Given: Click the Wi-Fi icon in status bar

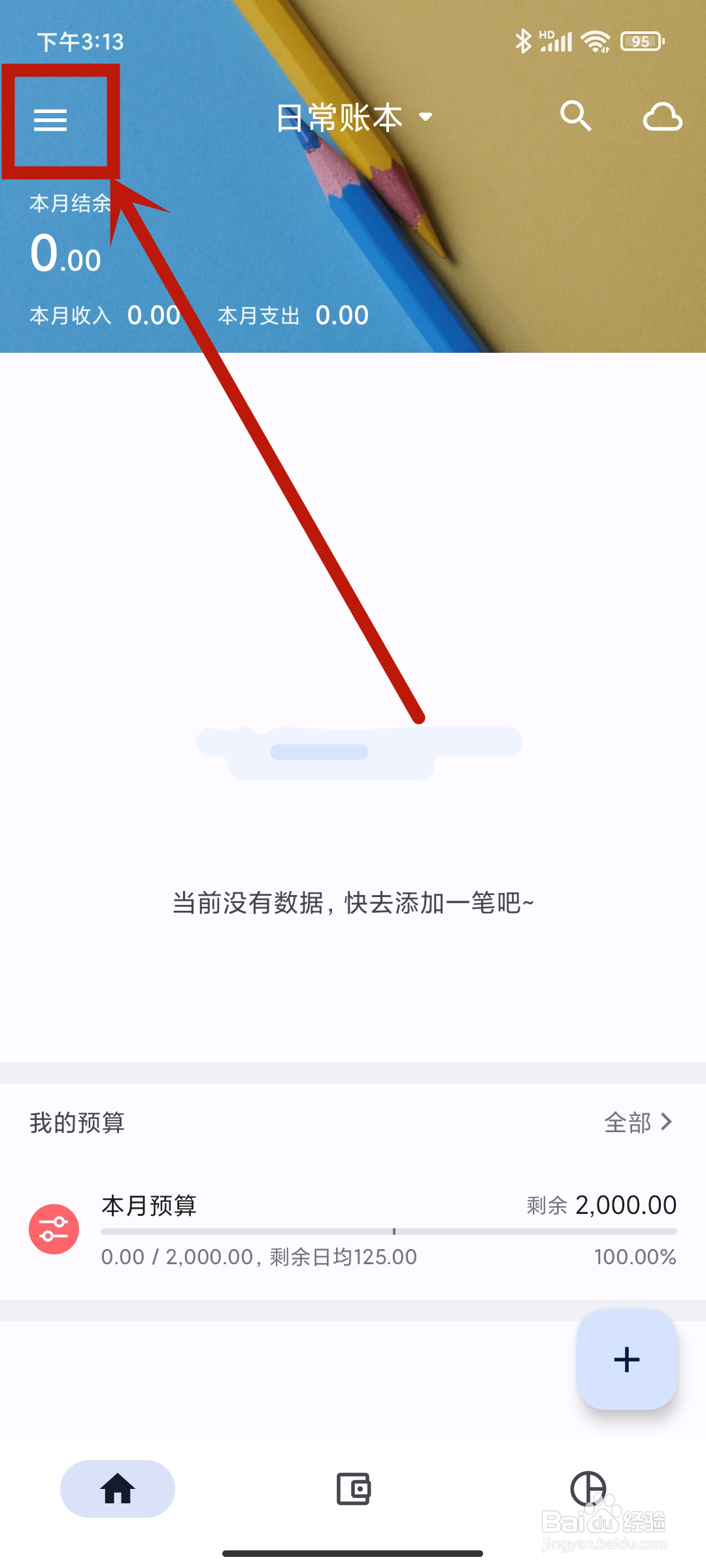Looking at the screenshot, I should (597, 41).
